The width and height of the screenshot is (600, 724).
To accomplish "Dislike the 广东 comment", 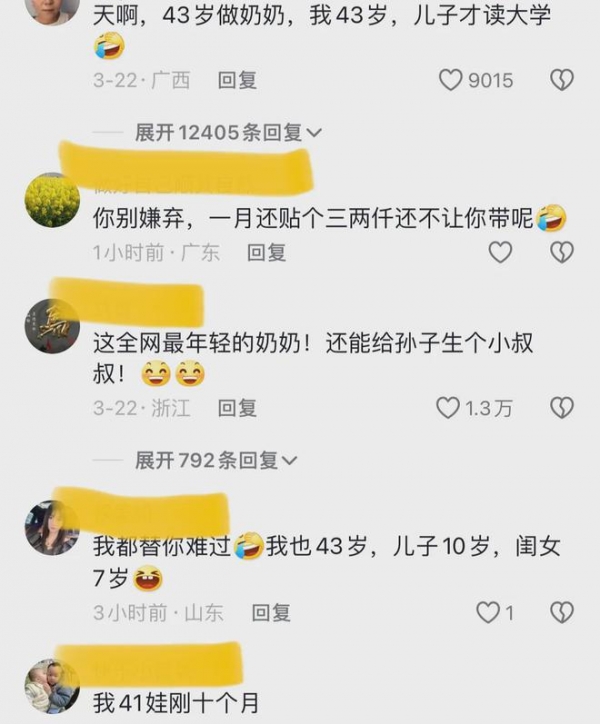I will pyautogui.click(x=562, y=253).
